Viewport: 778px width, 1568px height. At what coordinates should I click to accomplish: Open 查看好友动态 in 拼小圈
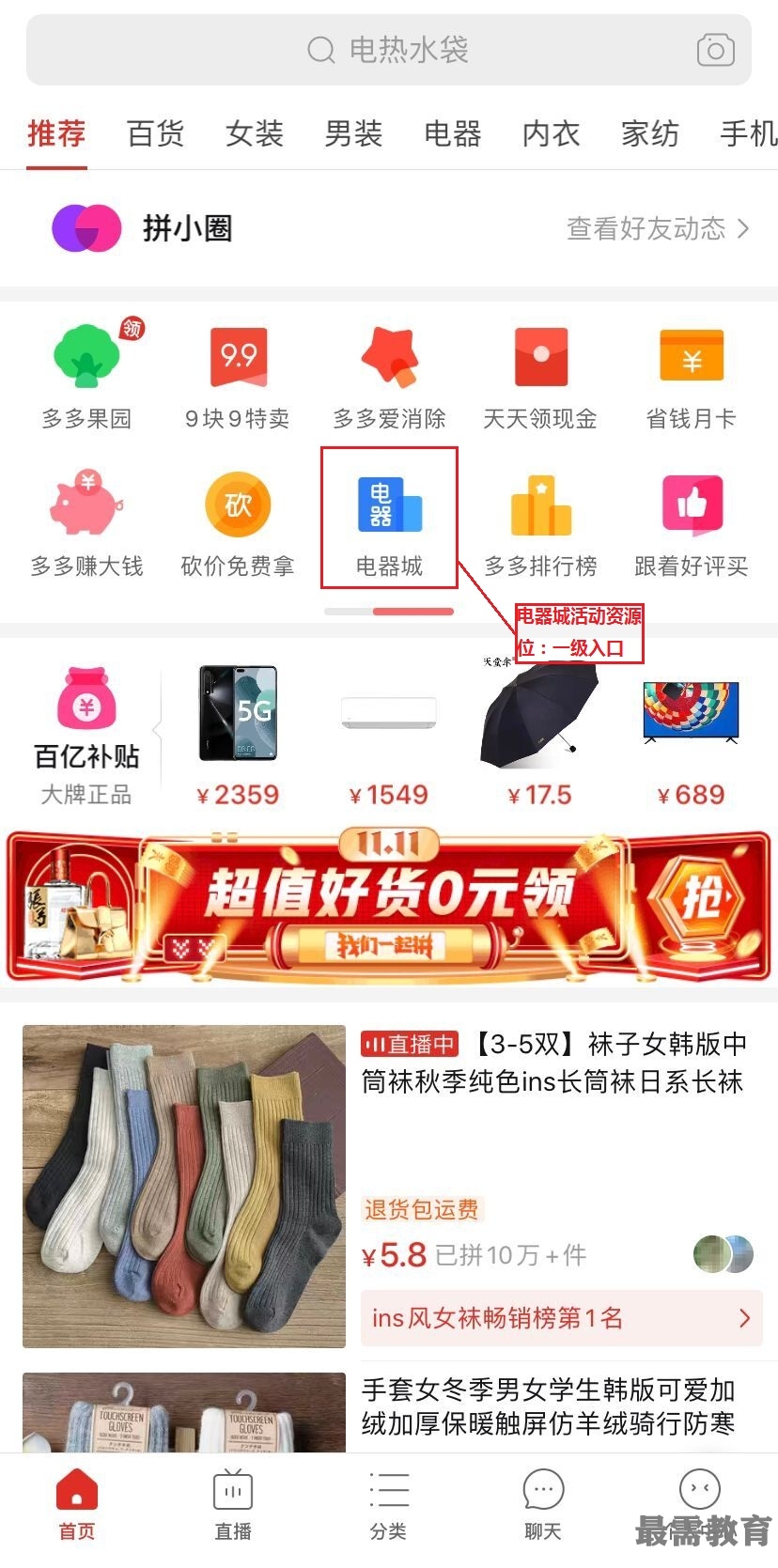(x=657, y=228)
